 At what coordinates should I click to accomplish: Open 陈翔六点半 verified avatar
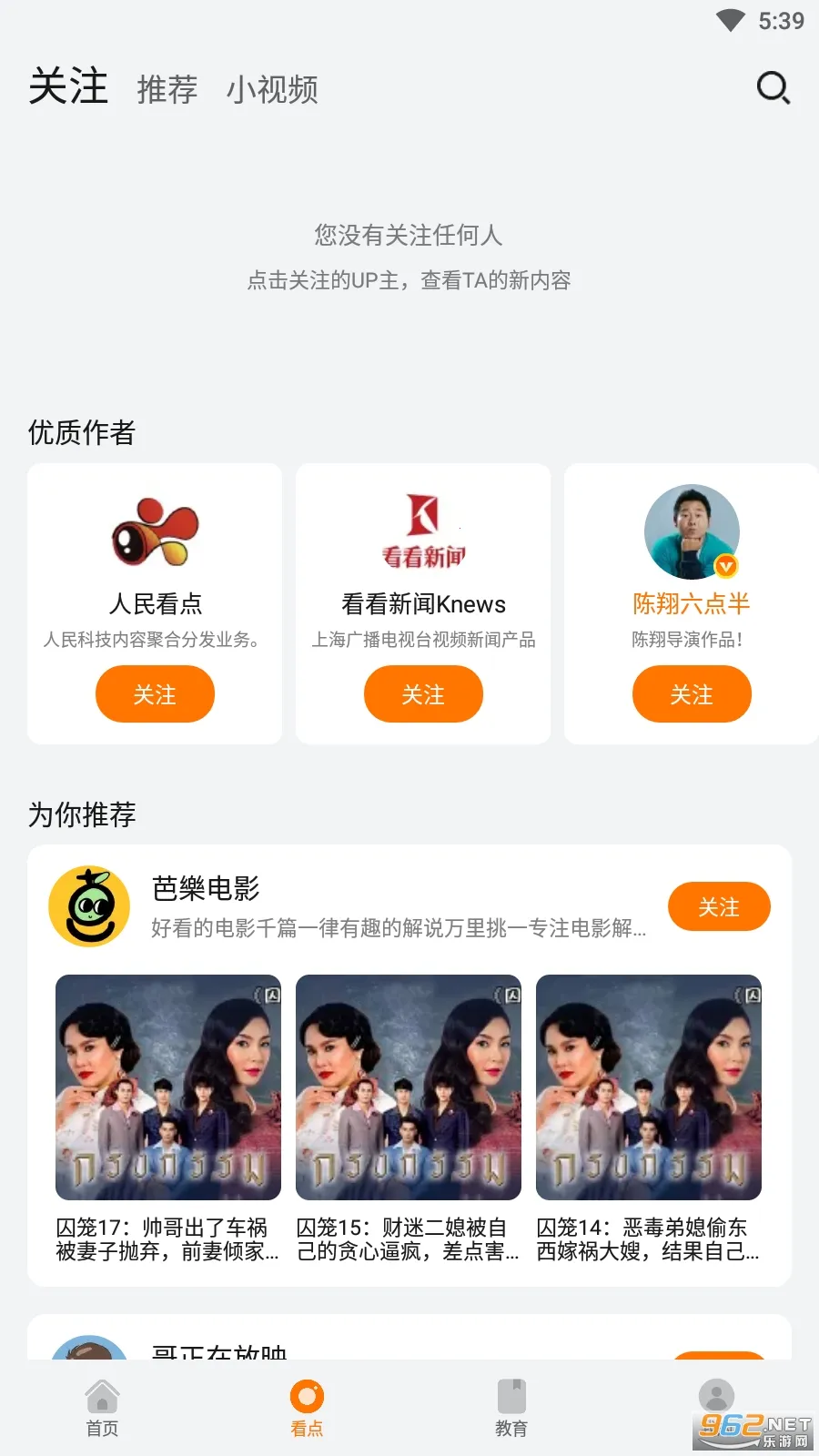click(692, 532)
